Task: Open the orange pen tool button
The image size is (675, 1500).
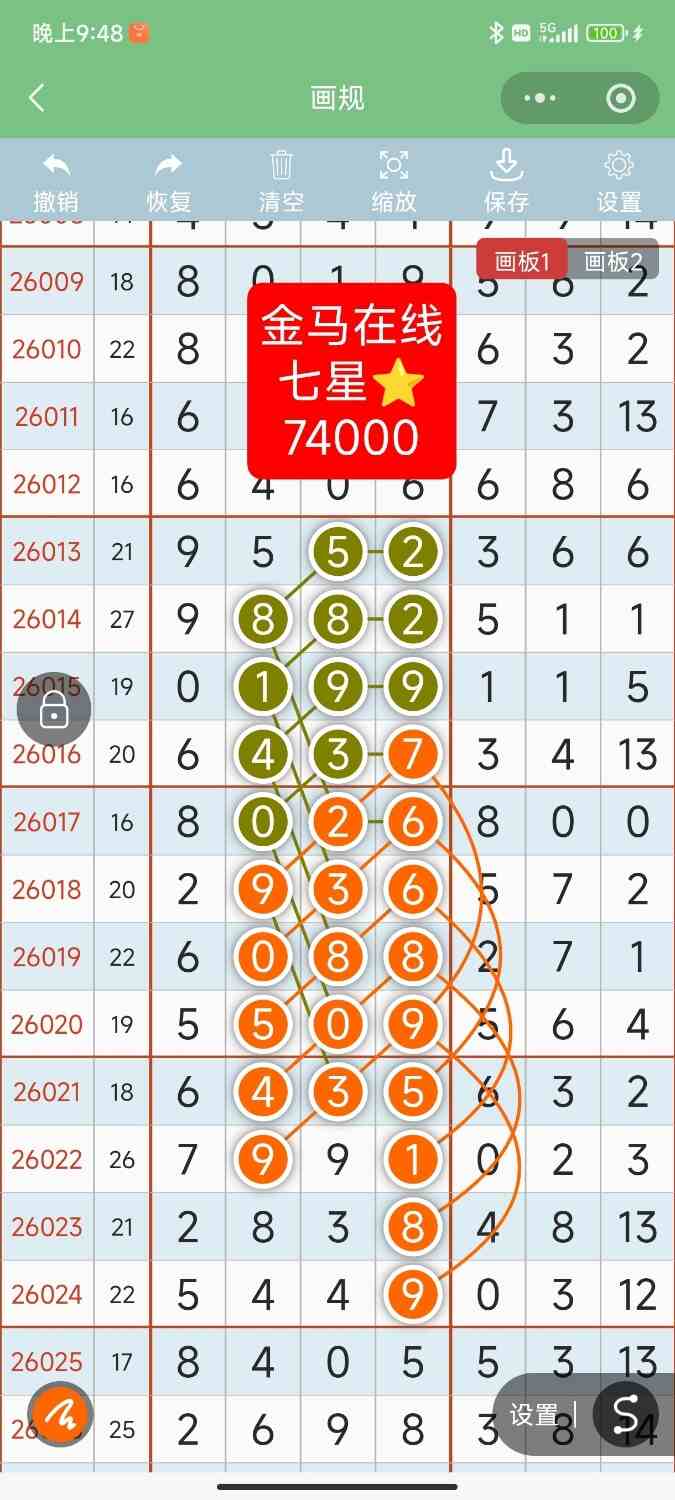Action: (60, 1415)
